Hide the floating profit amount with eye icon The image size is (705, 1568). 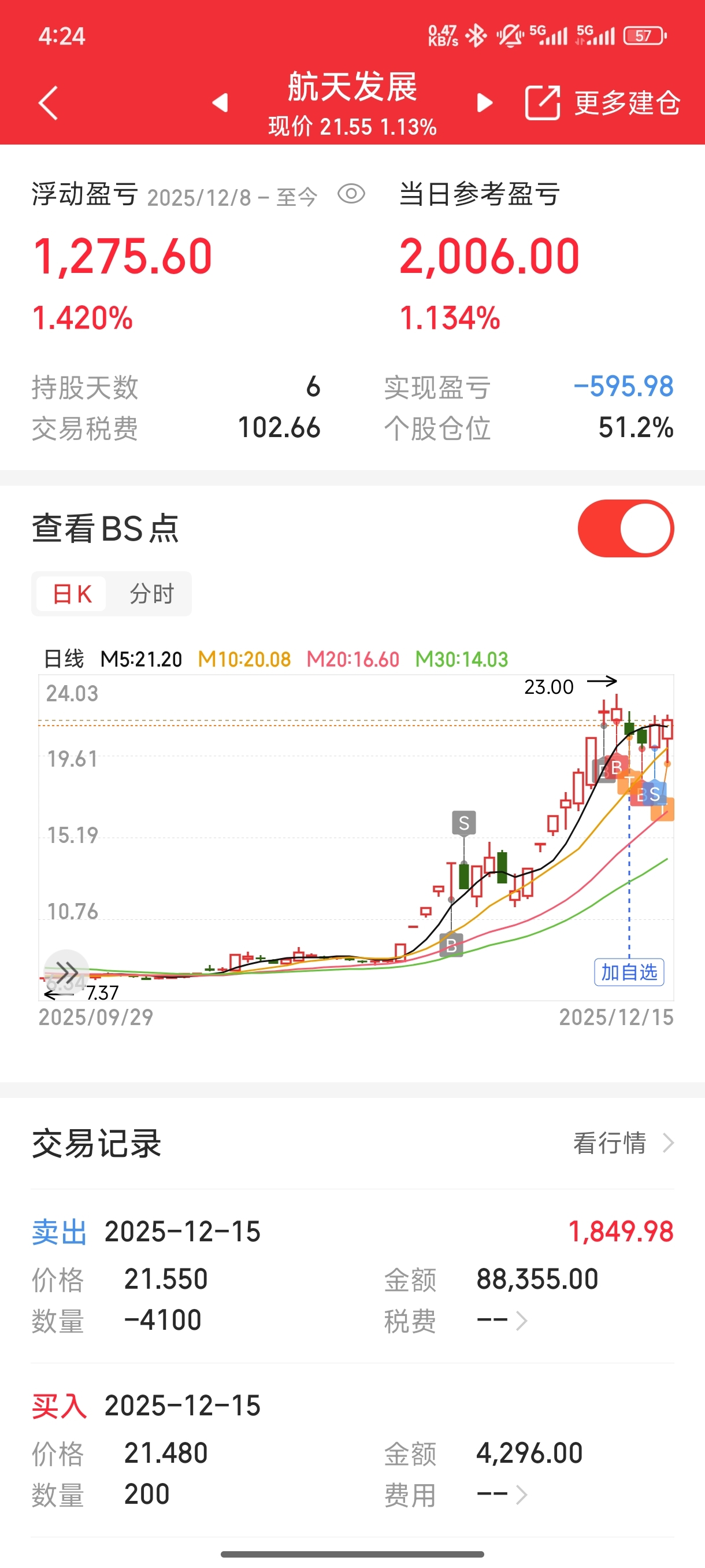point(351,194)
